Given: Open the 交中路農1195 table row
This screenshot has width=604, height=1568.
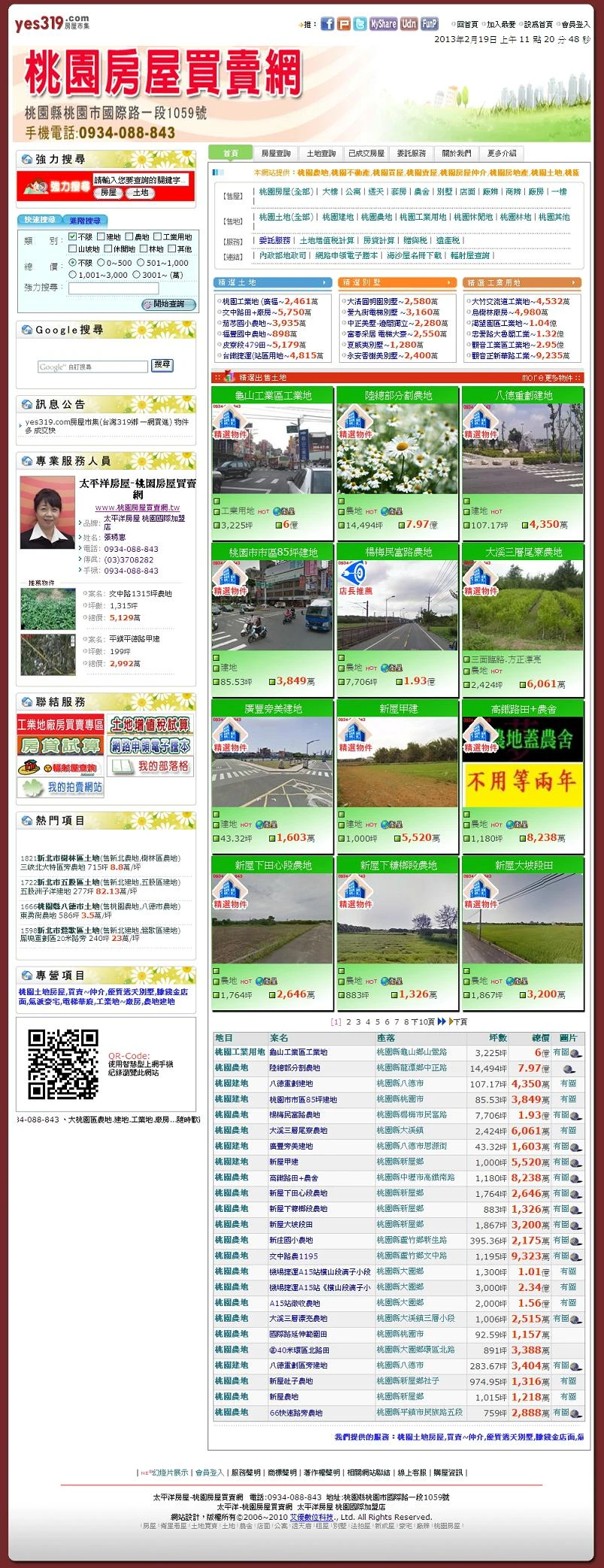Looking at the screenshot, I should (293, 1256).
